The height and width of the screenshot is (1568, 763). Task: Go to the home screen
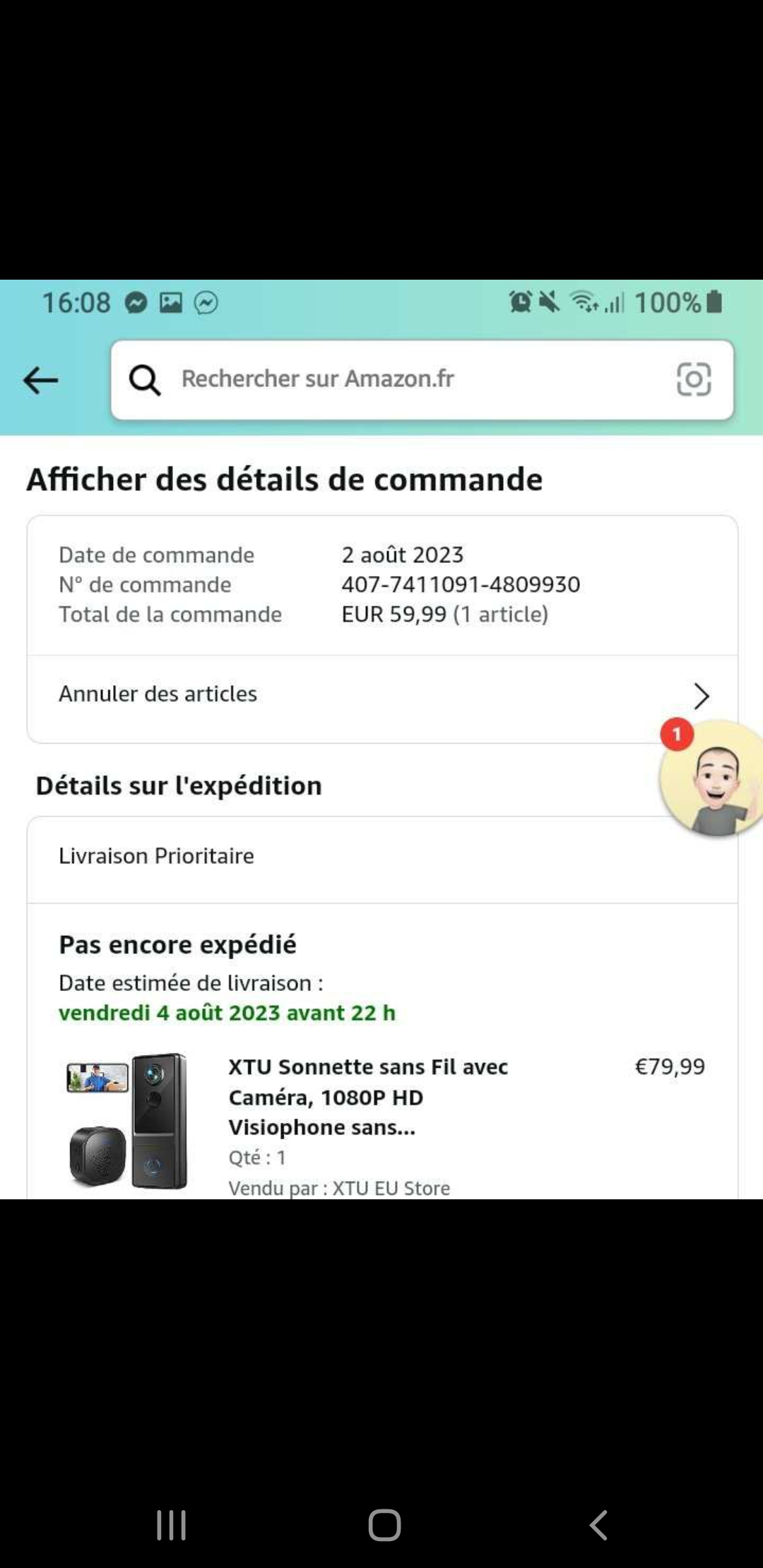coord(384,1525)
